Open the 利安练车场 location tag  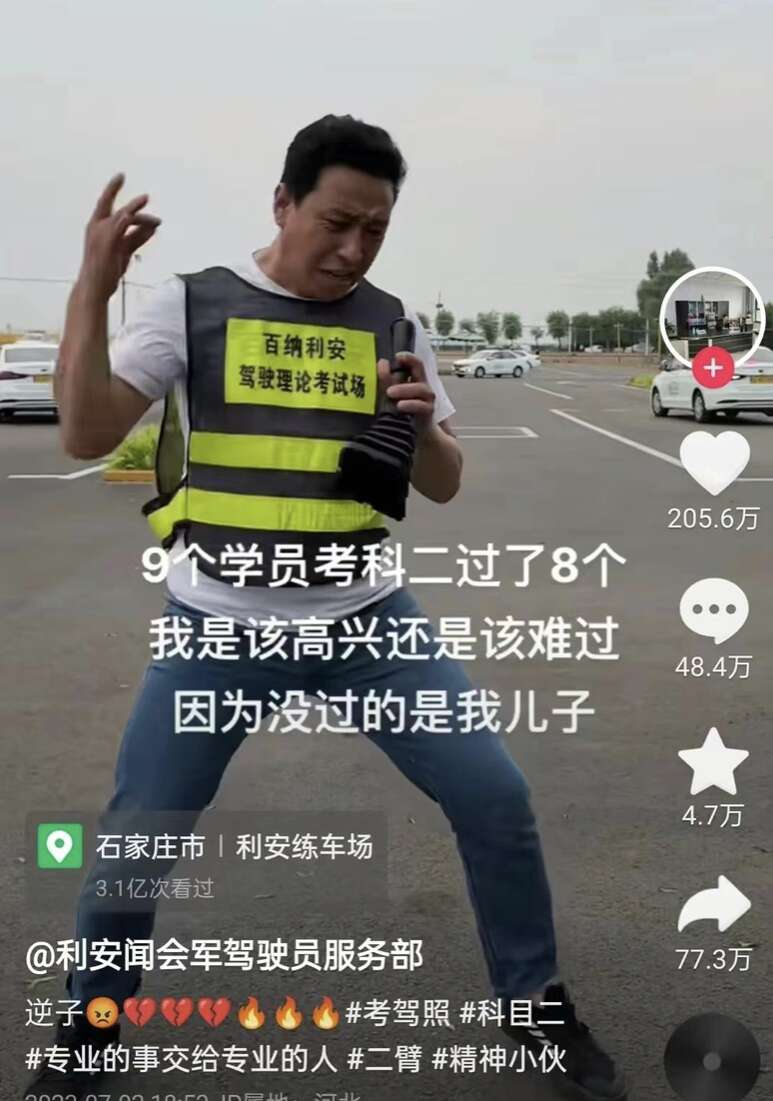(x=304, y=847)
